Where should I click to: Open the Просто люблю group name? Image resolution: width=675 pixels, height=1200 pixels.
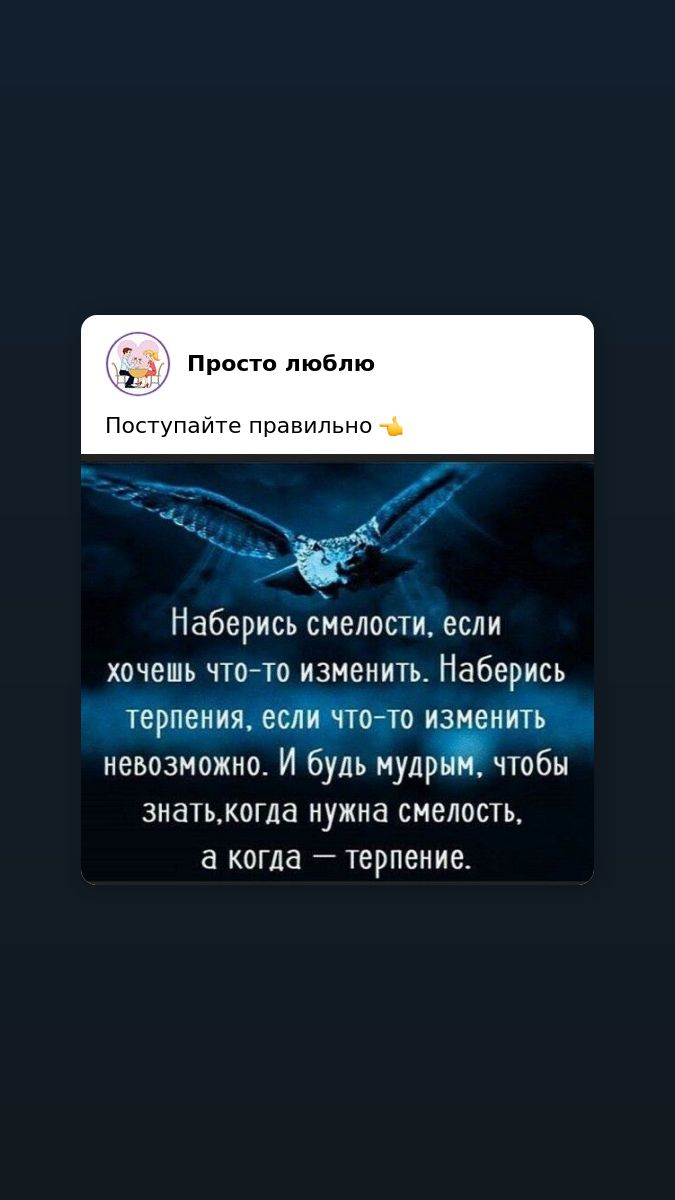click(x=281, y=364)
